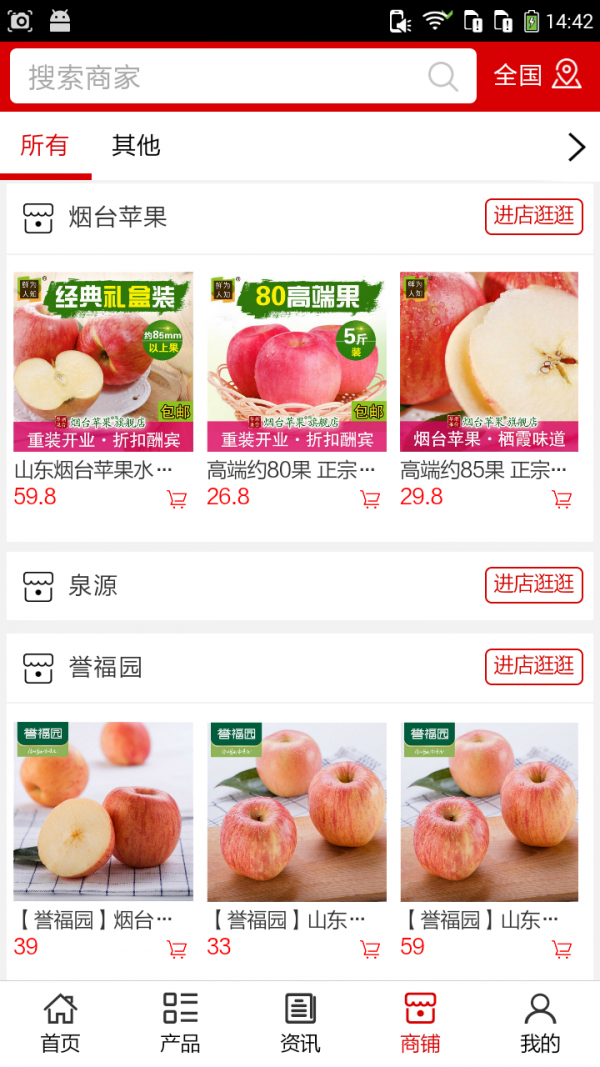Open the 全国 location selector

537,75
